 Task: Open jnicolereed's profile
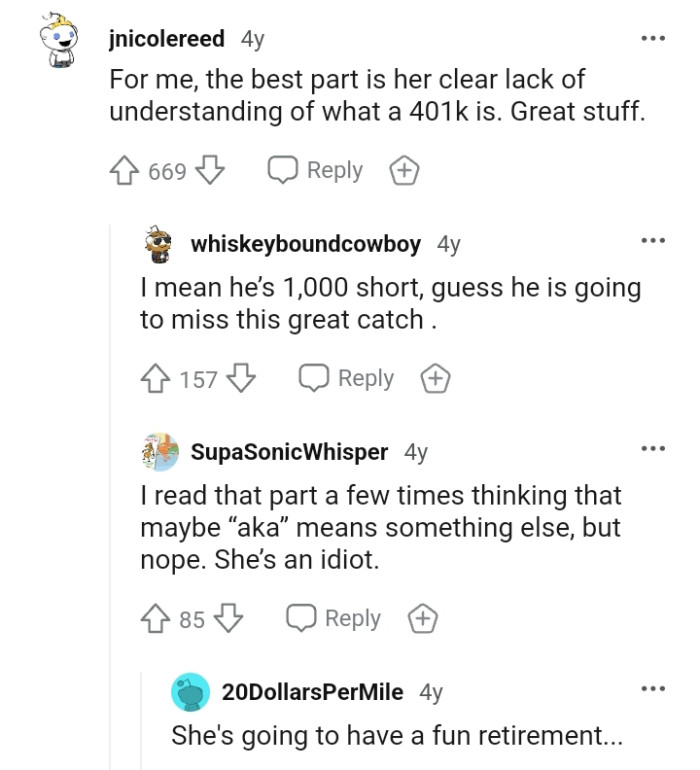click(x=166, y=39)
